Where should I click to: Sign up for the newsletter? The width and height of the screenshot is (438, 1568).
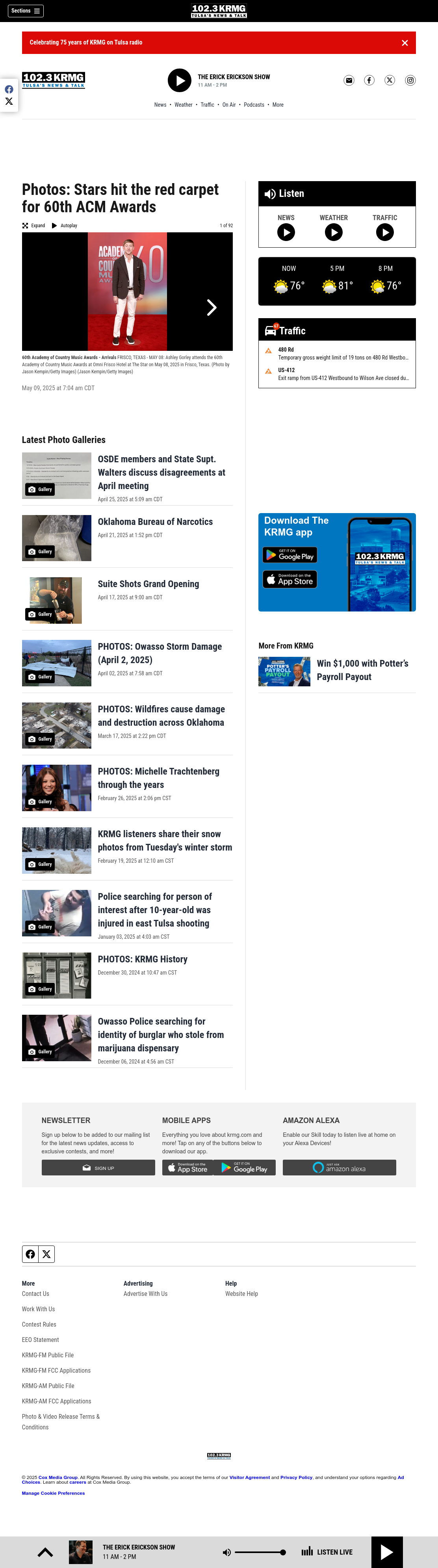coord(98,1168)
